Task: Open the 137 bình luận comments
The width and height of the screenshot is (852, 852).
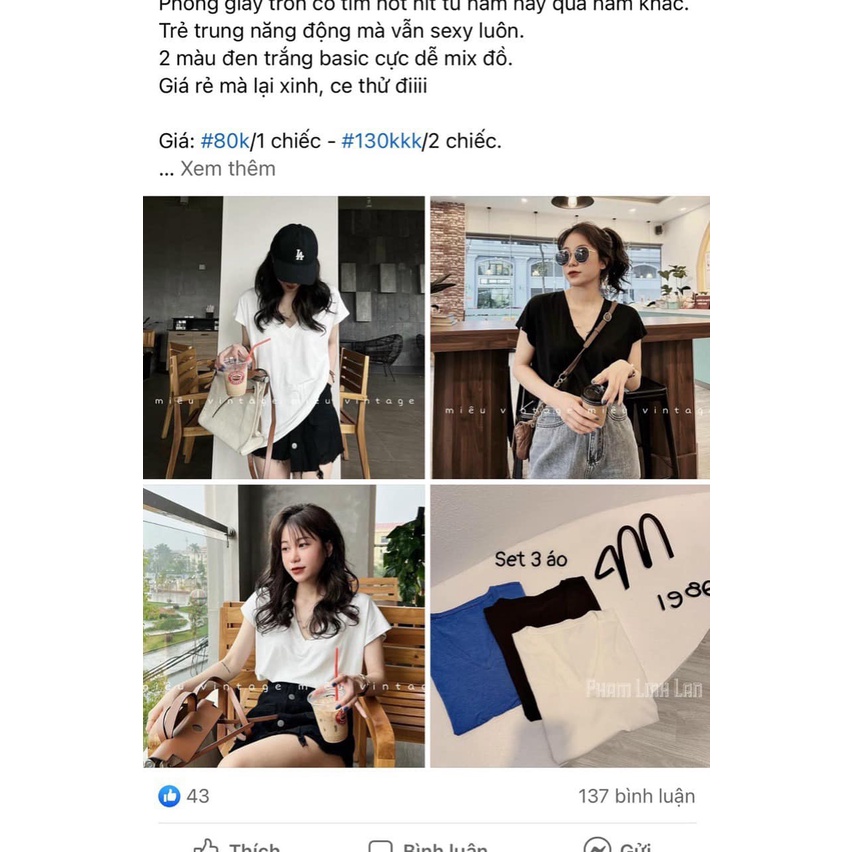Action: click(636, 796)
